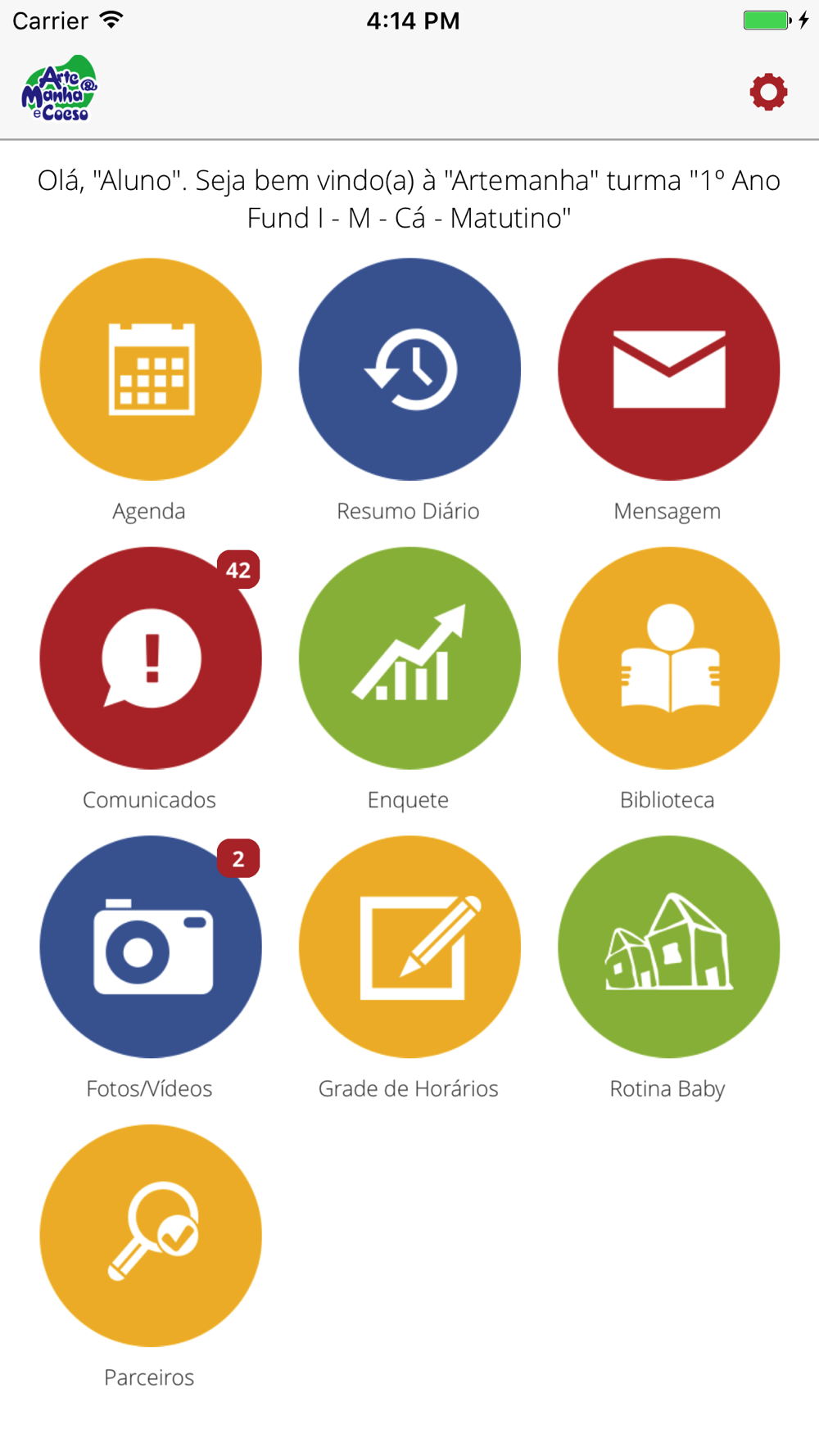View Comunicados with 42 notifications
819x1456 pixels.
click(x=151, y=658)
